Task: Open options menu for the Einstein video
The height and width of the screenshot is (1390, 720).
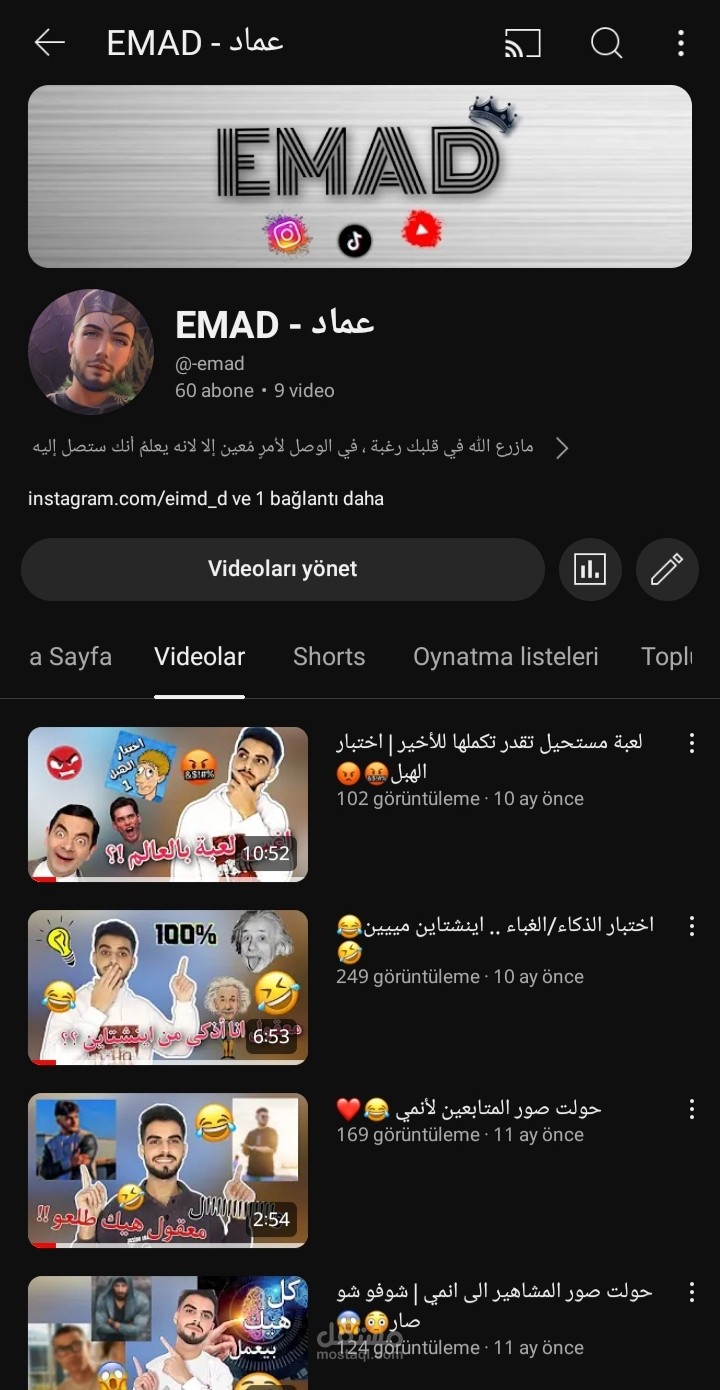Action: [x=691, y=925]
